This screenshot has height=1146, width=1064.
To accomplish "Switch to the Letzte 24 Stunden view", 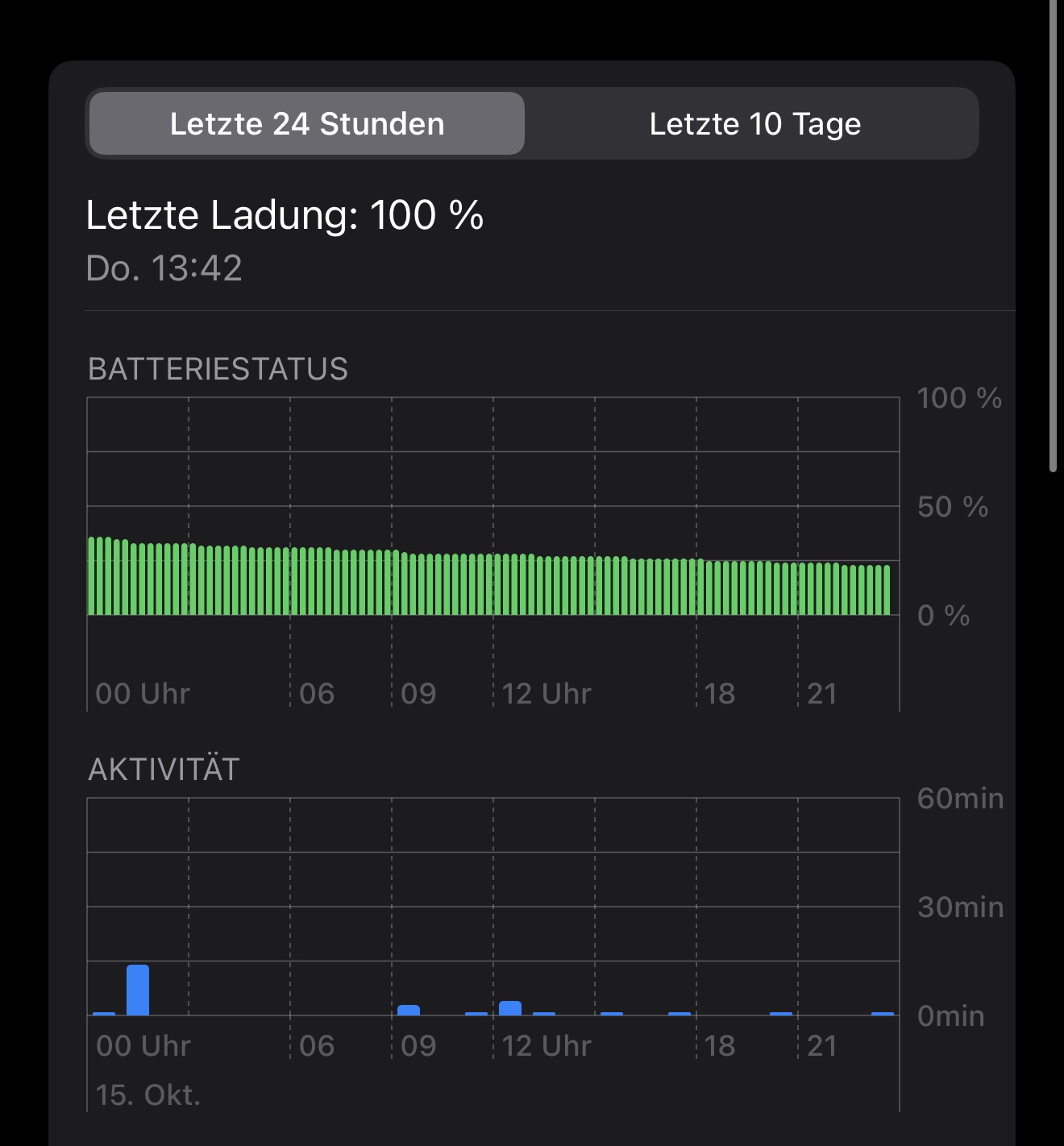I will (x=307, y=124).
